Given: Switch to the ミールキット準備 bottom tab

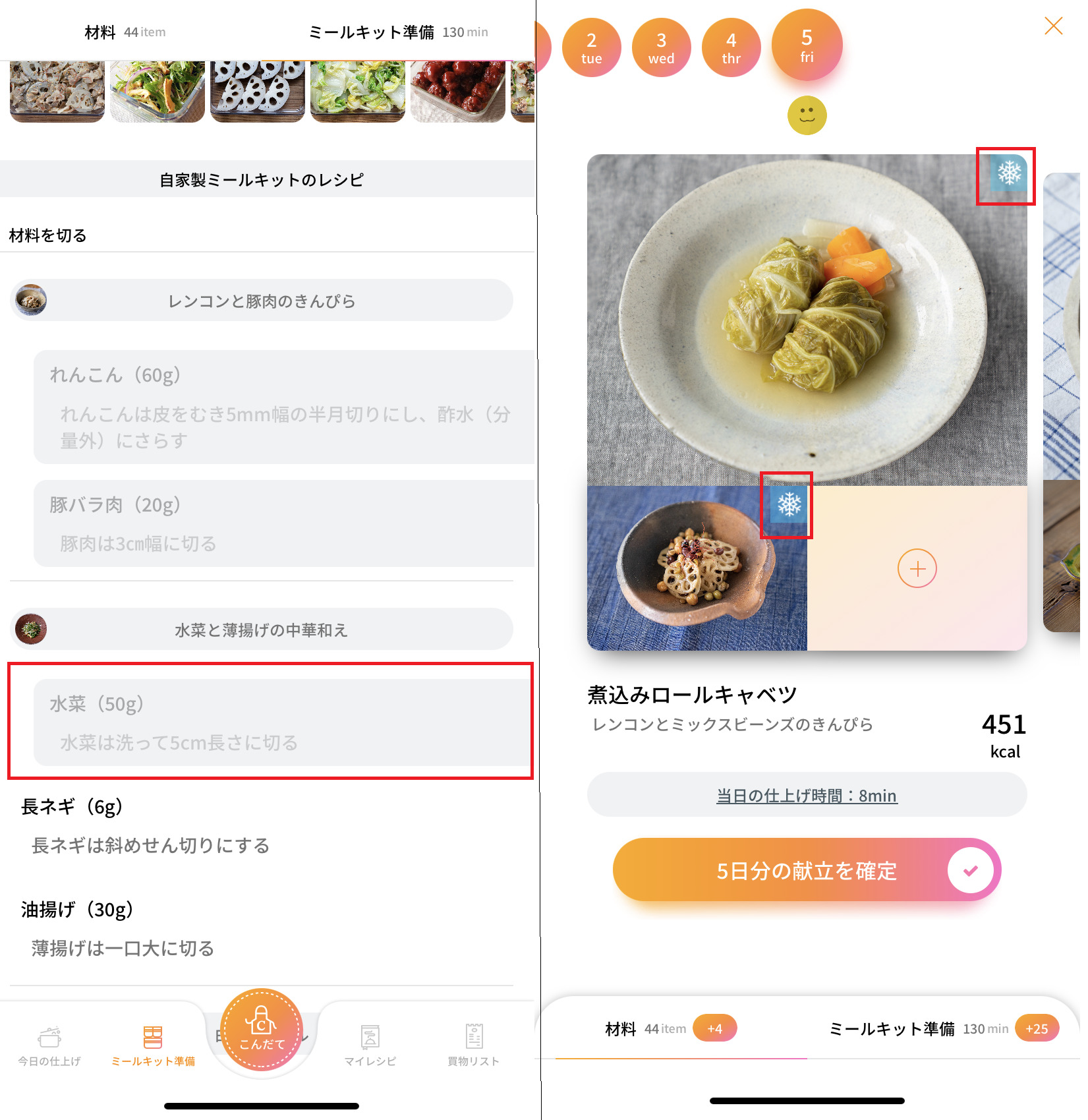Looking at the screenshot, I should [x=153, y=1045].
